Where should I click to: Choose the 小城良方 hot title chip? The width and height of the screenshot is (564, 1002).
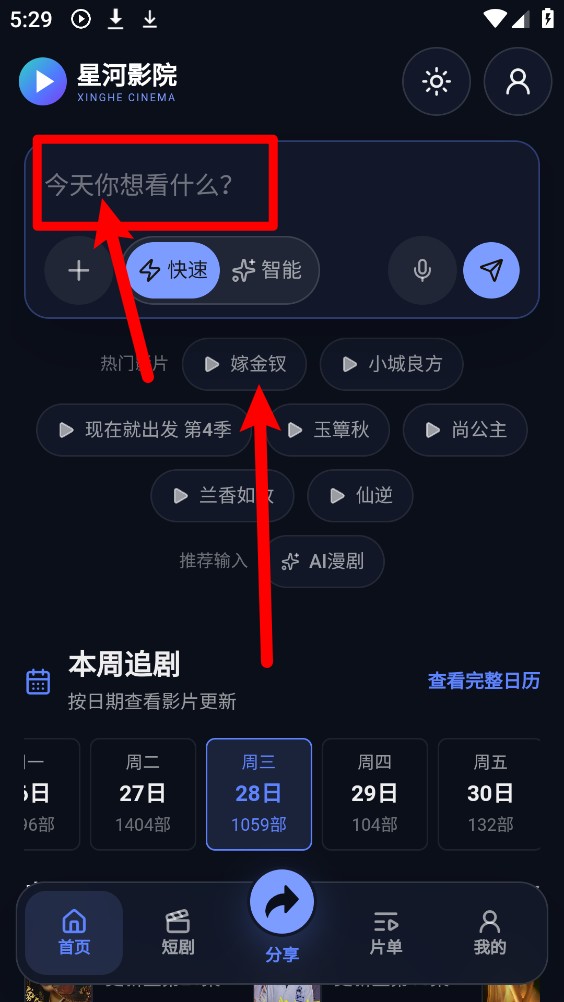tap(391, 364)
